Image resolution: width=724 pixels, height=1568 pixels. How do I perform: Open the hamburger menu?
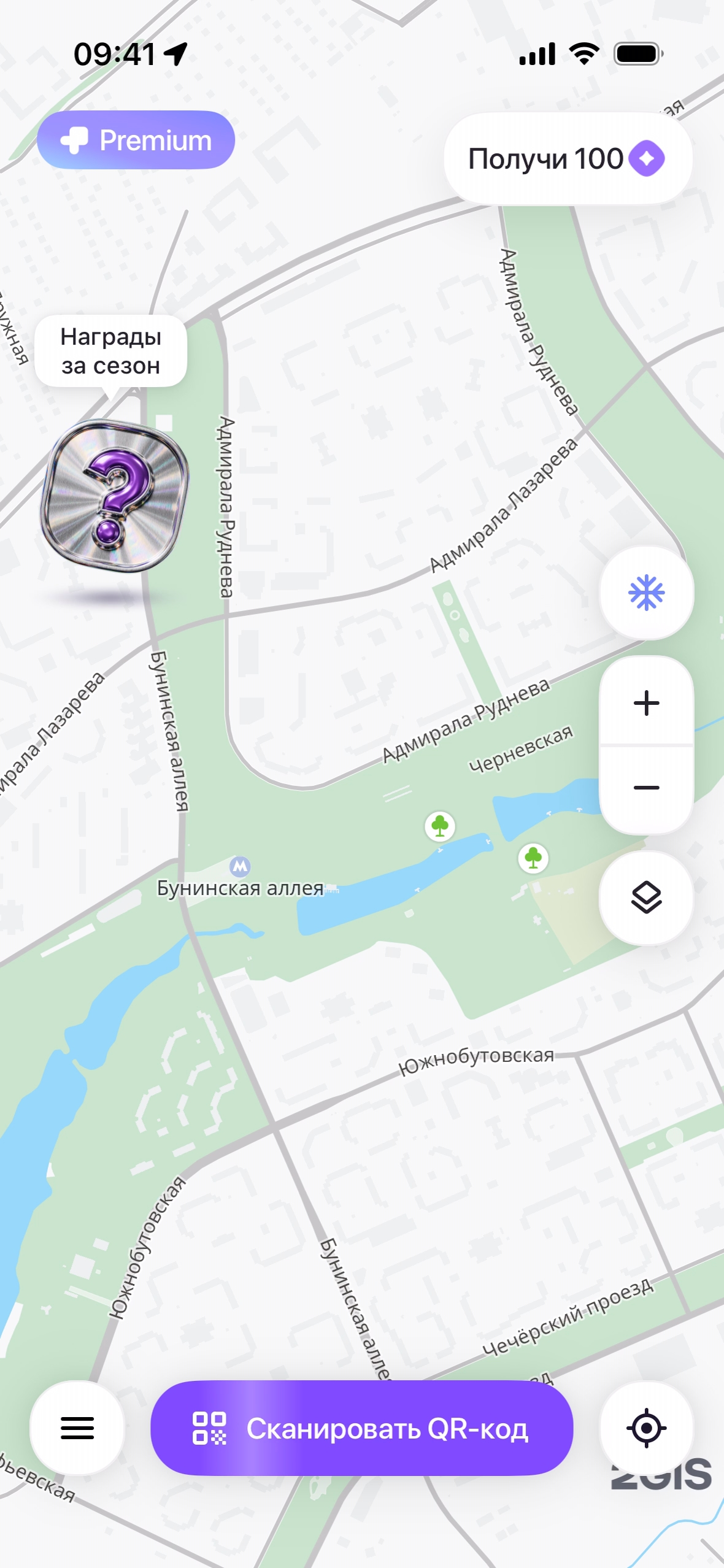[77, 1428]
